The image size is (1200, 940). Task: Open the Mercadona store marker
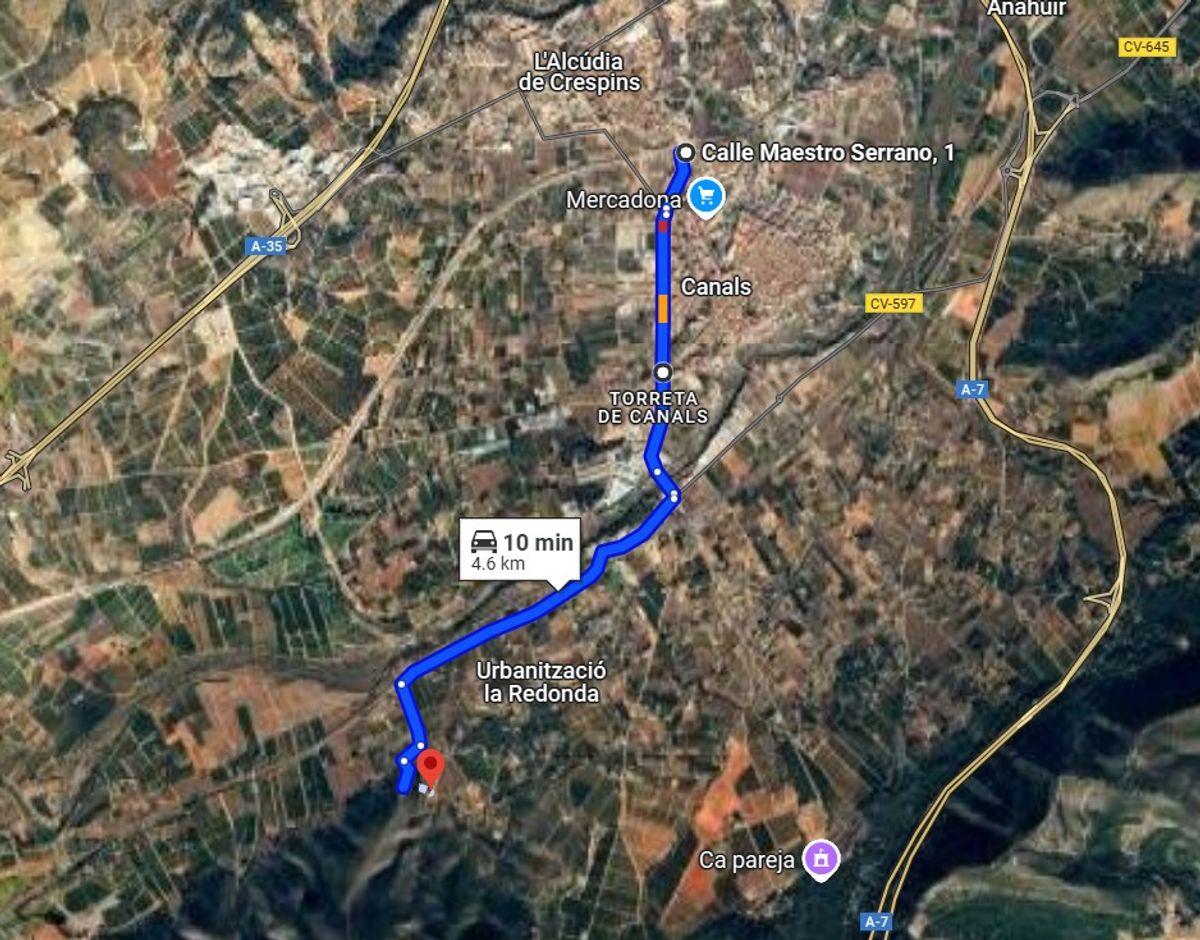[x=706, y=196]
